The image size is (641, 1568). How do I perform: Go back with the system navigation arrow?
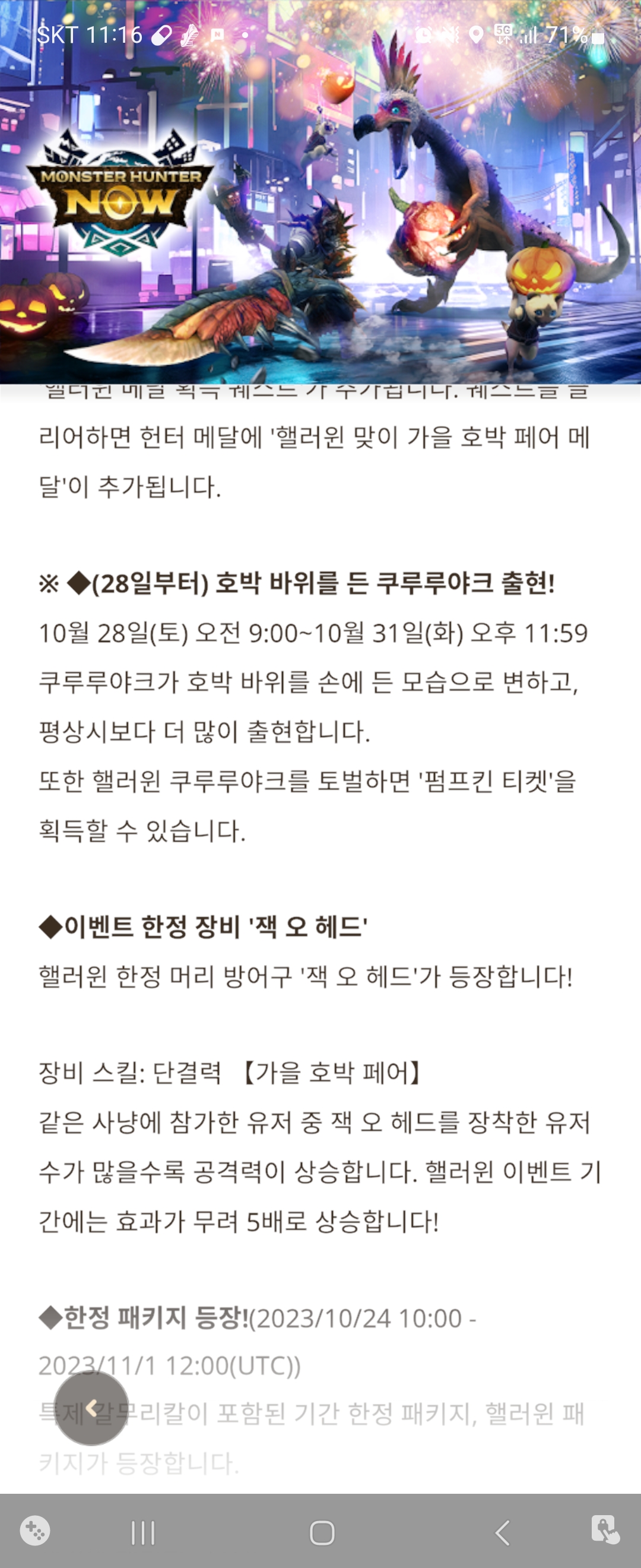pos(502,1532)
